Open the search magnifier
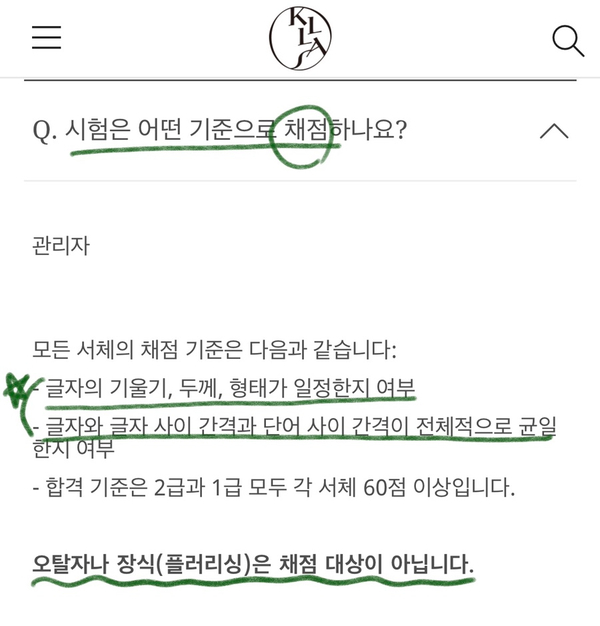 (x=567, y=40)
